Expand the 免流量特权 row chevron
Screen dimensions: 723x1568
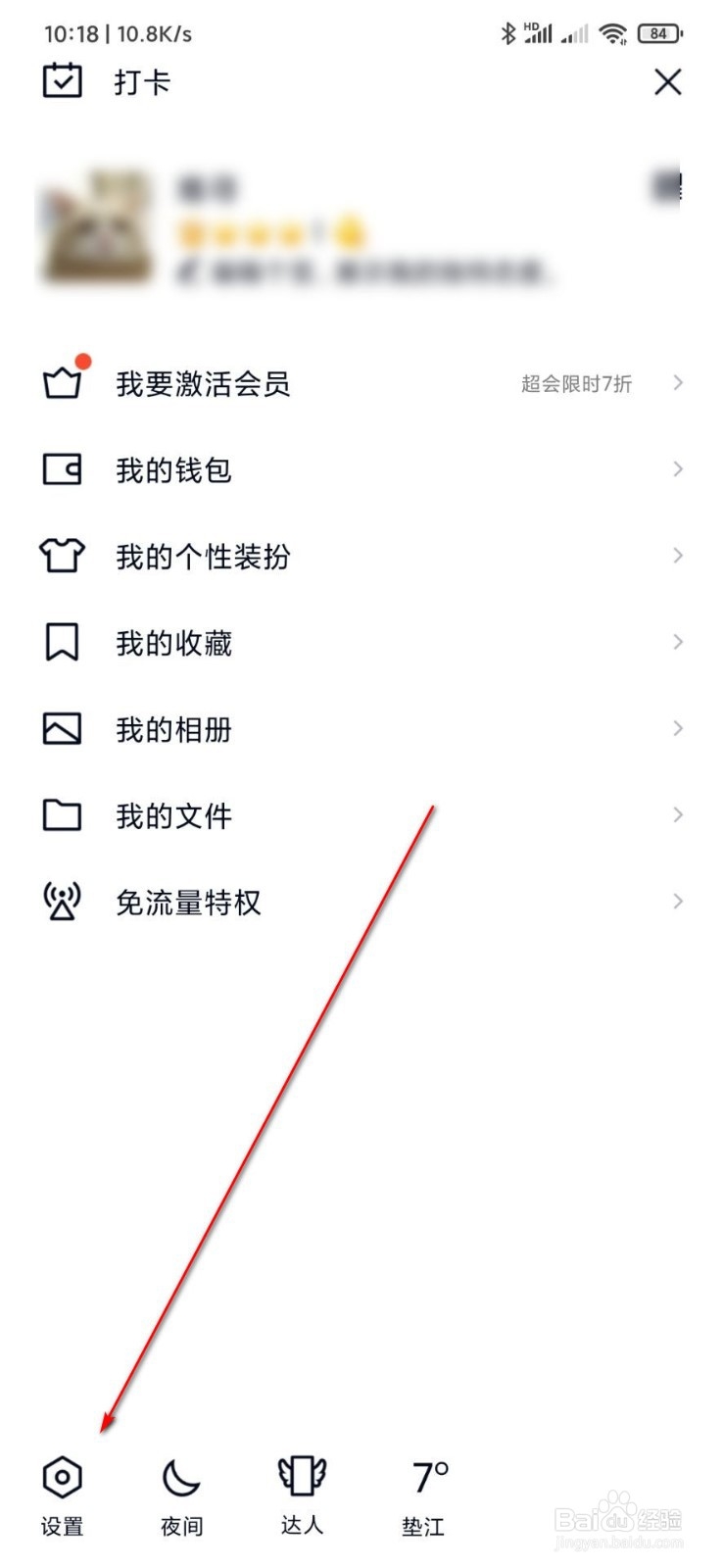677,901
